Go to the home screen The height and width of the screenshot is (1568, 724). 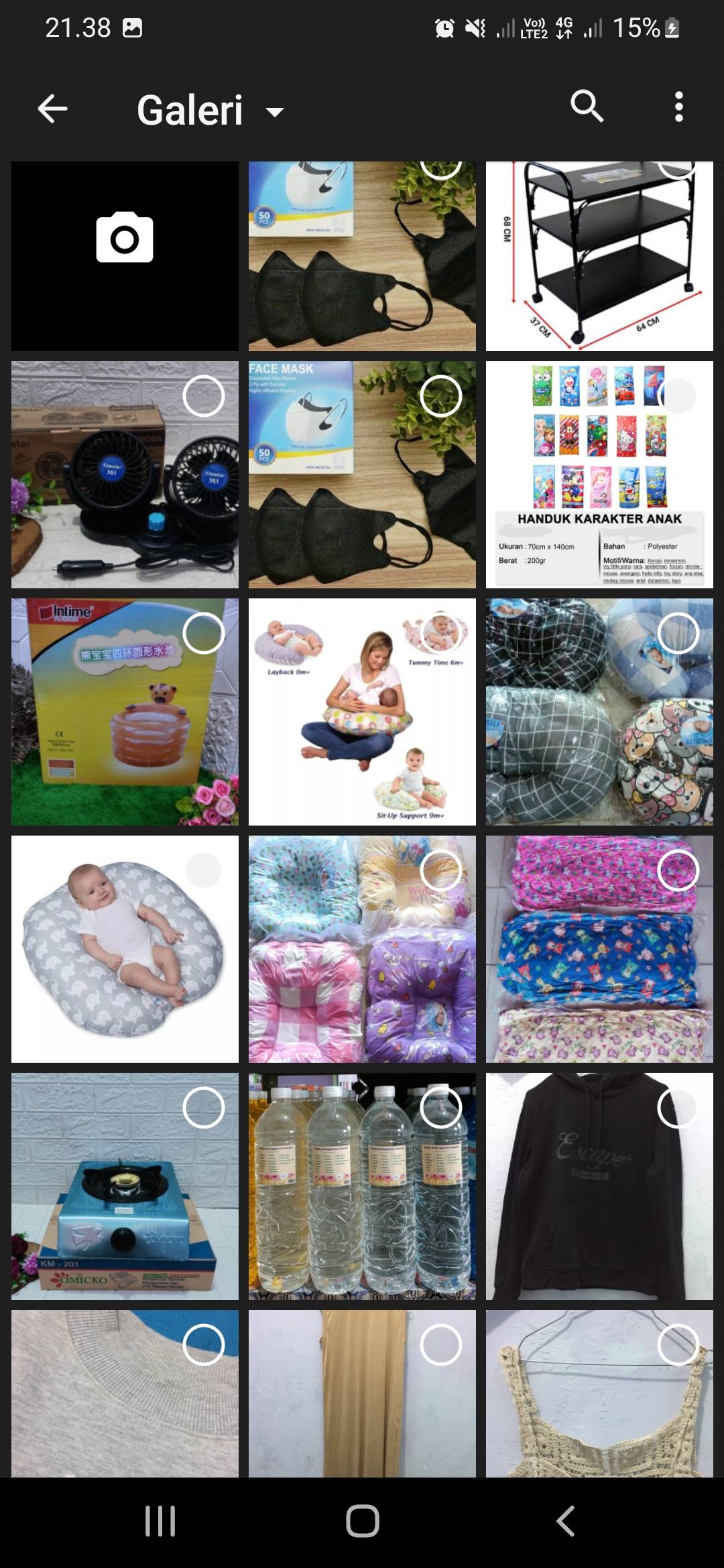(362, 1522)
